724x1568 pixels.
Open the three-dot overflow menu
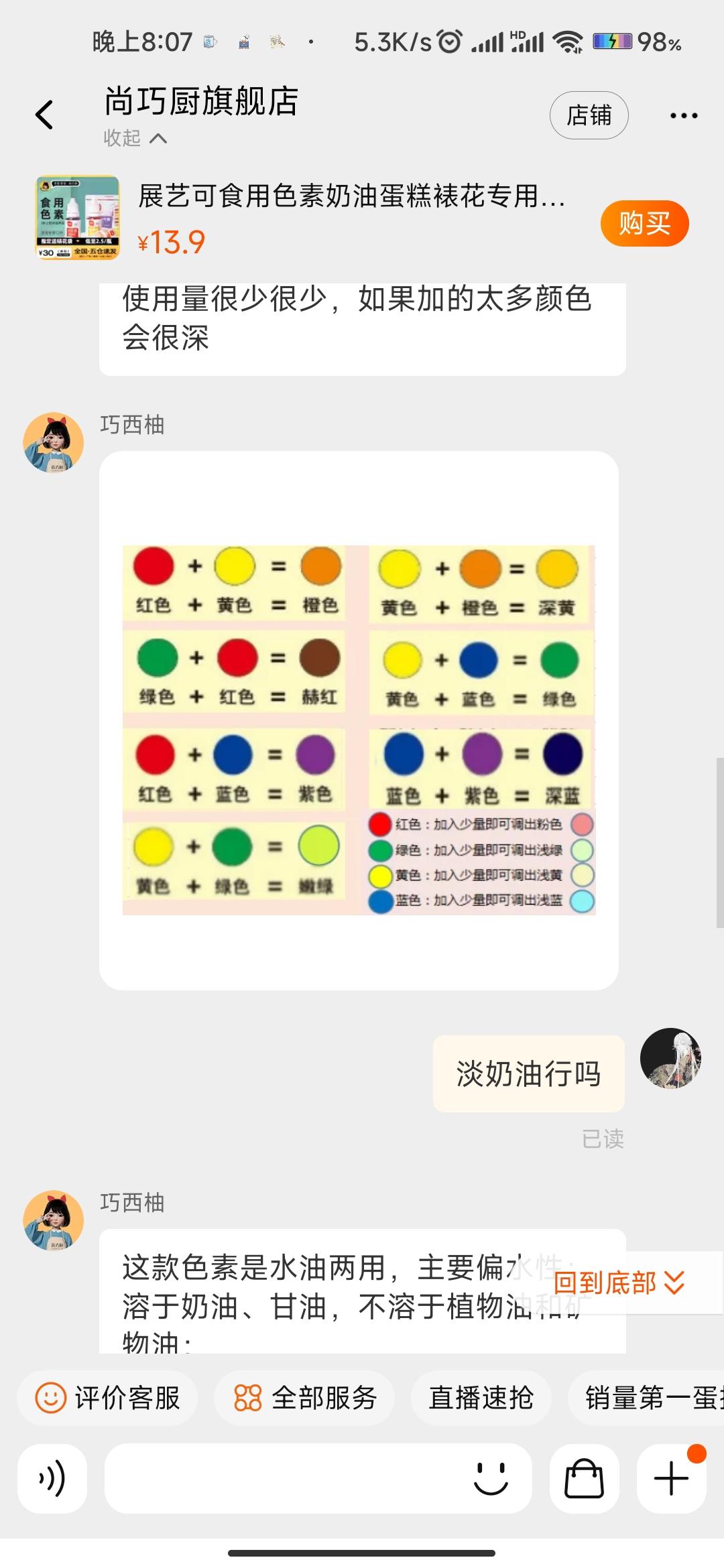(683, 116)
